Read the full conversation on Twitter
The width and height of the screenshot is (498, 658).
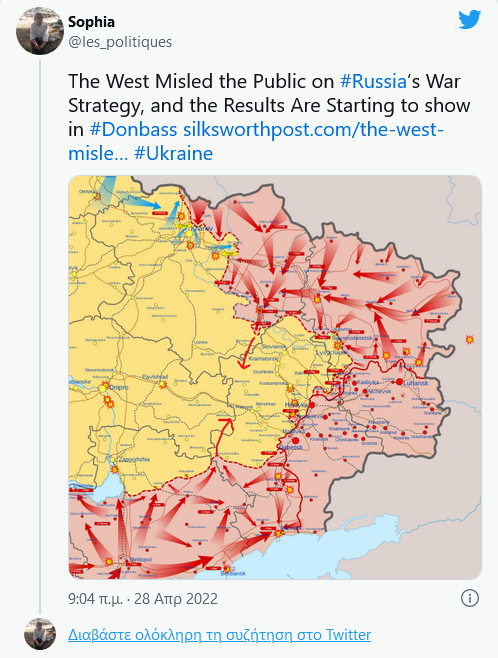click(219, 634)
